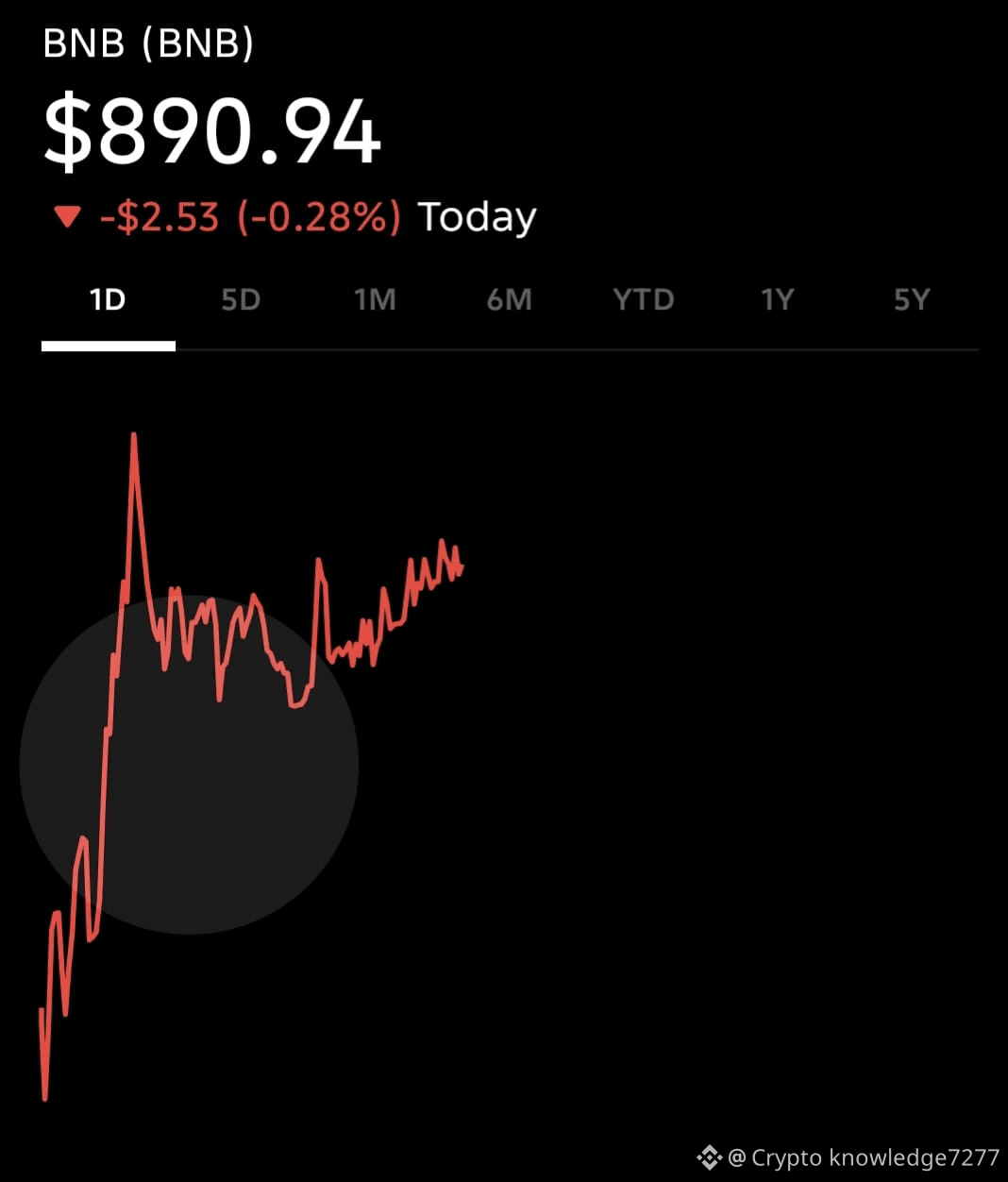Image resolution: width=1008 pixels, height=1182 pixels.
Task: Show the 6M price chart
Action: [510, 300]
